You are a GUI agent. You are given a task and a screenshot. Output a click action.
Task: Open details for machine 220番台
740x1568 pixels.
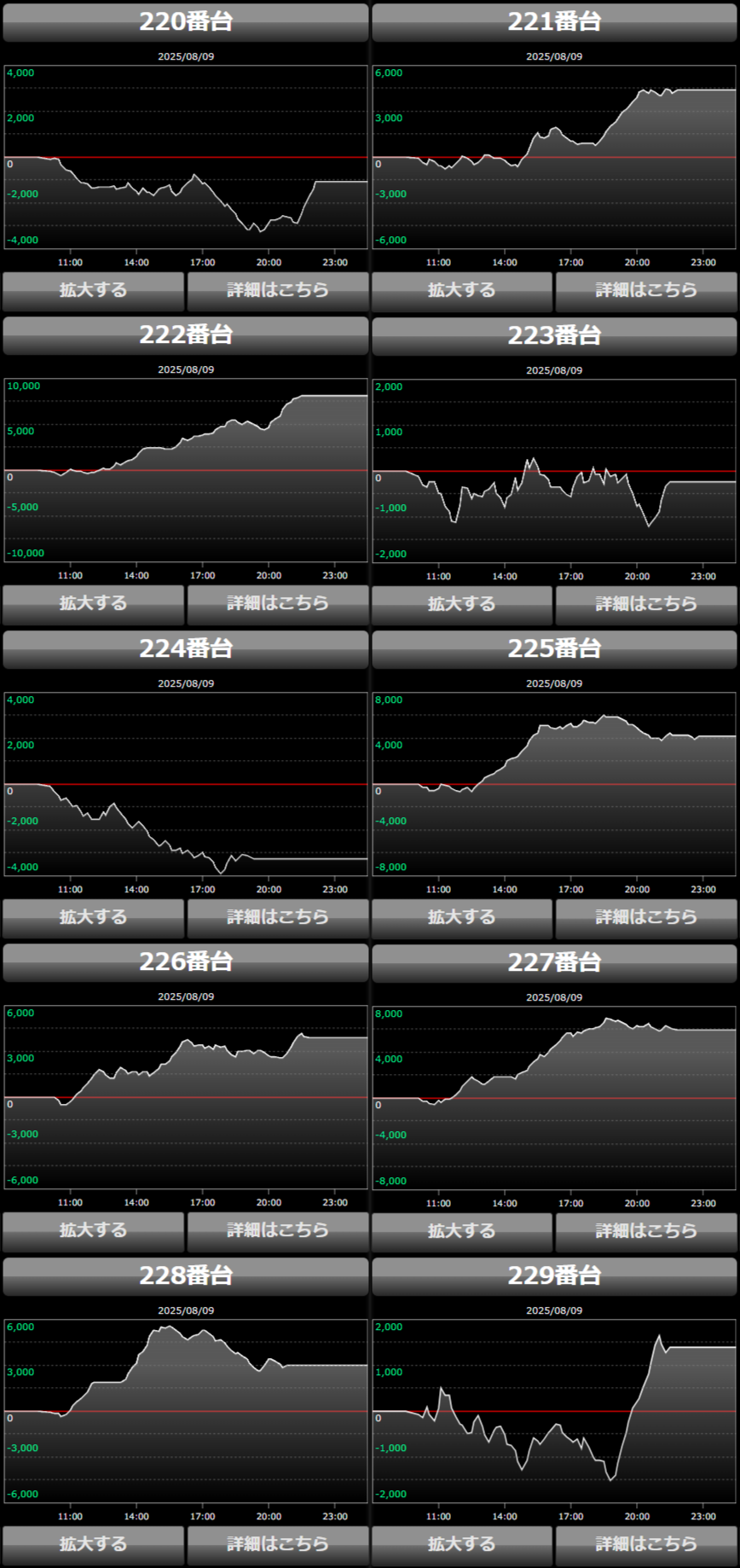click(x=278, y=291)
